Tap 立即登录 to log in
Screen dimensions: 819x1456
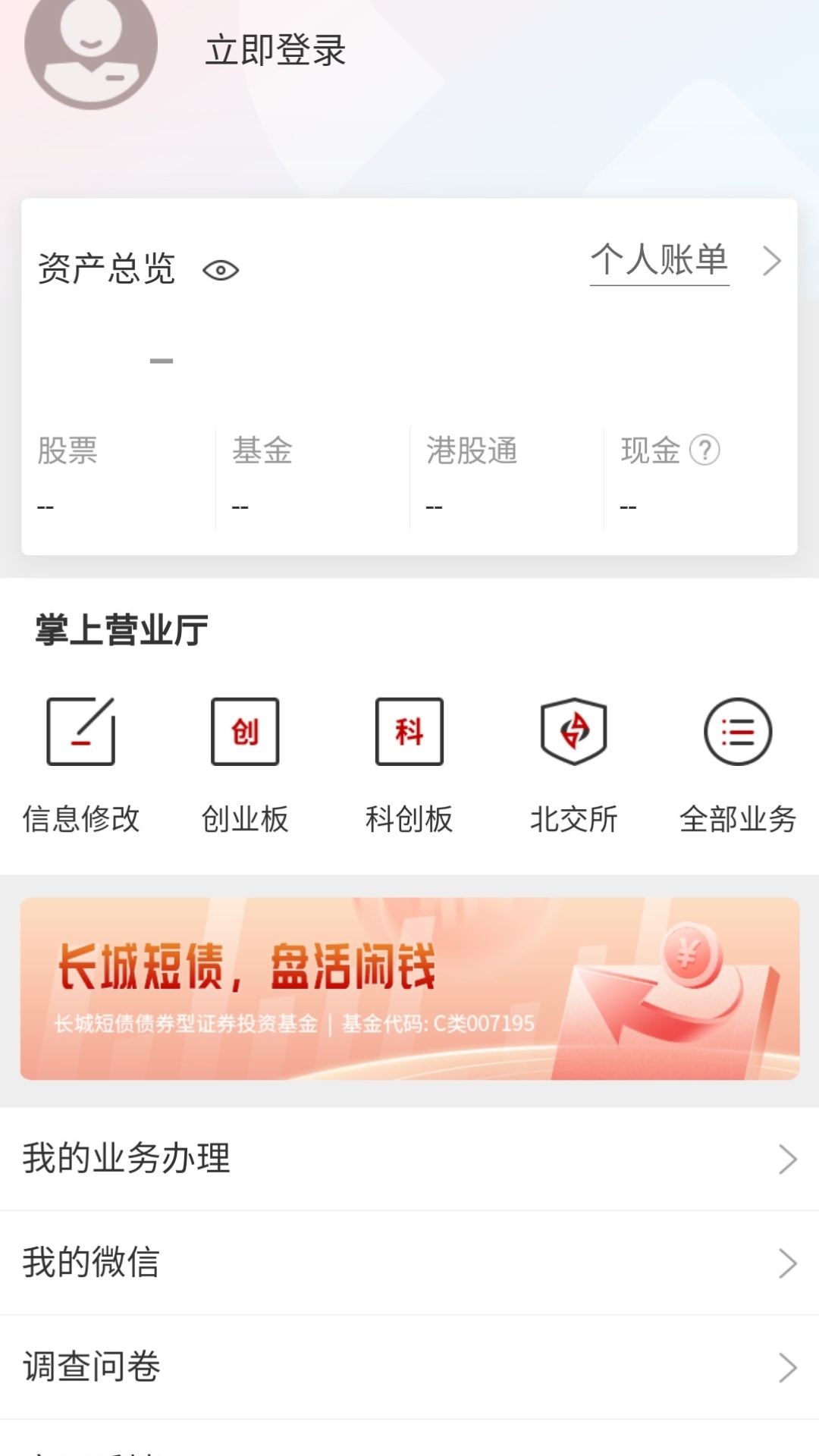coord(275,51)
